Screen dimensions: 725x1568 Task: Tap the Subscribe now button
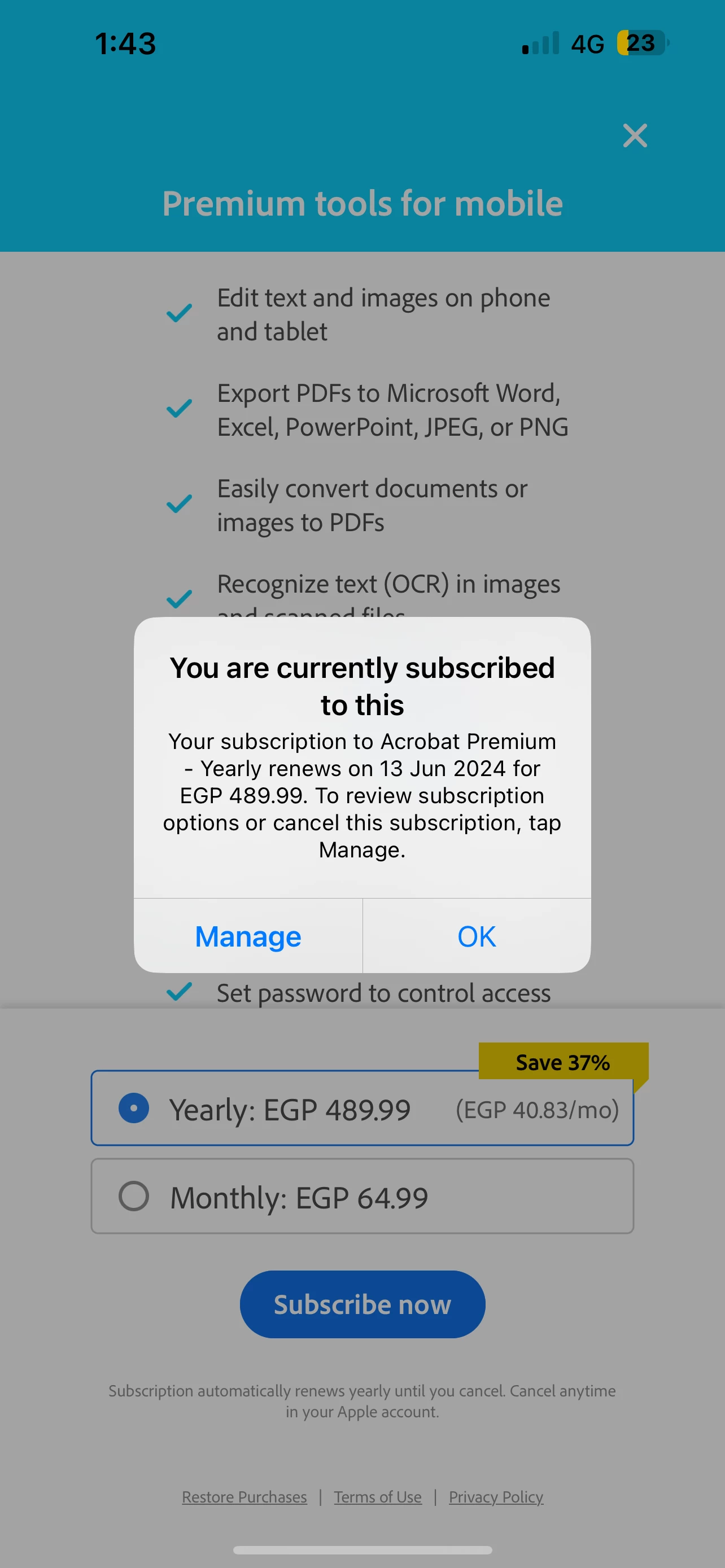362,1304
